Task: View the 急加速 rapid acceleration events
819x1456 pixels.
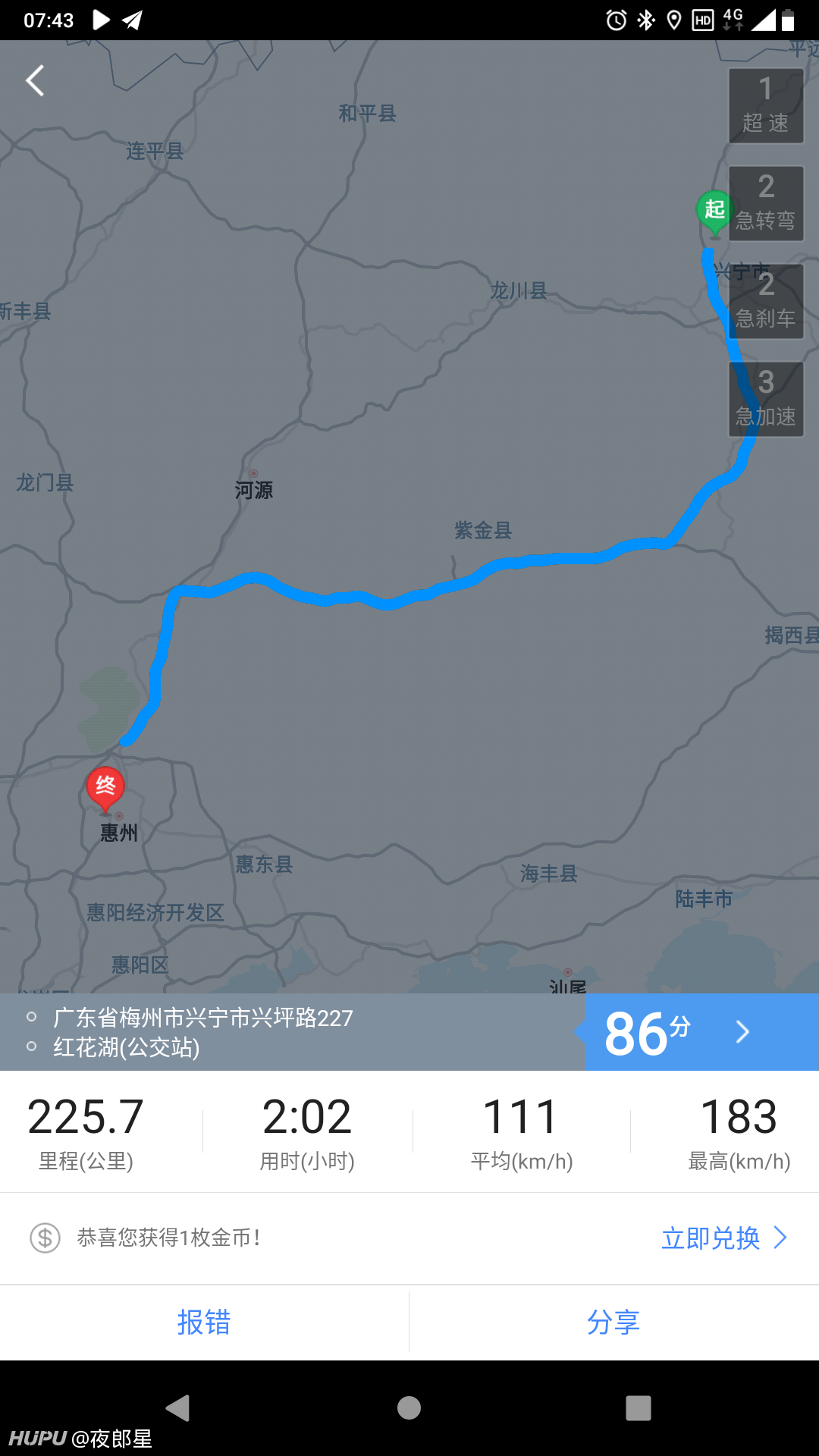Action: pyautogui.click(x=766, y=399)
